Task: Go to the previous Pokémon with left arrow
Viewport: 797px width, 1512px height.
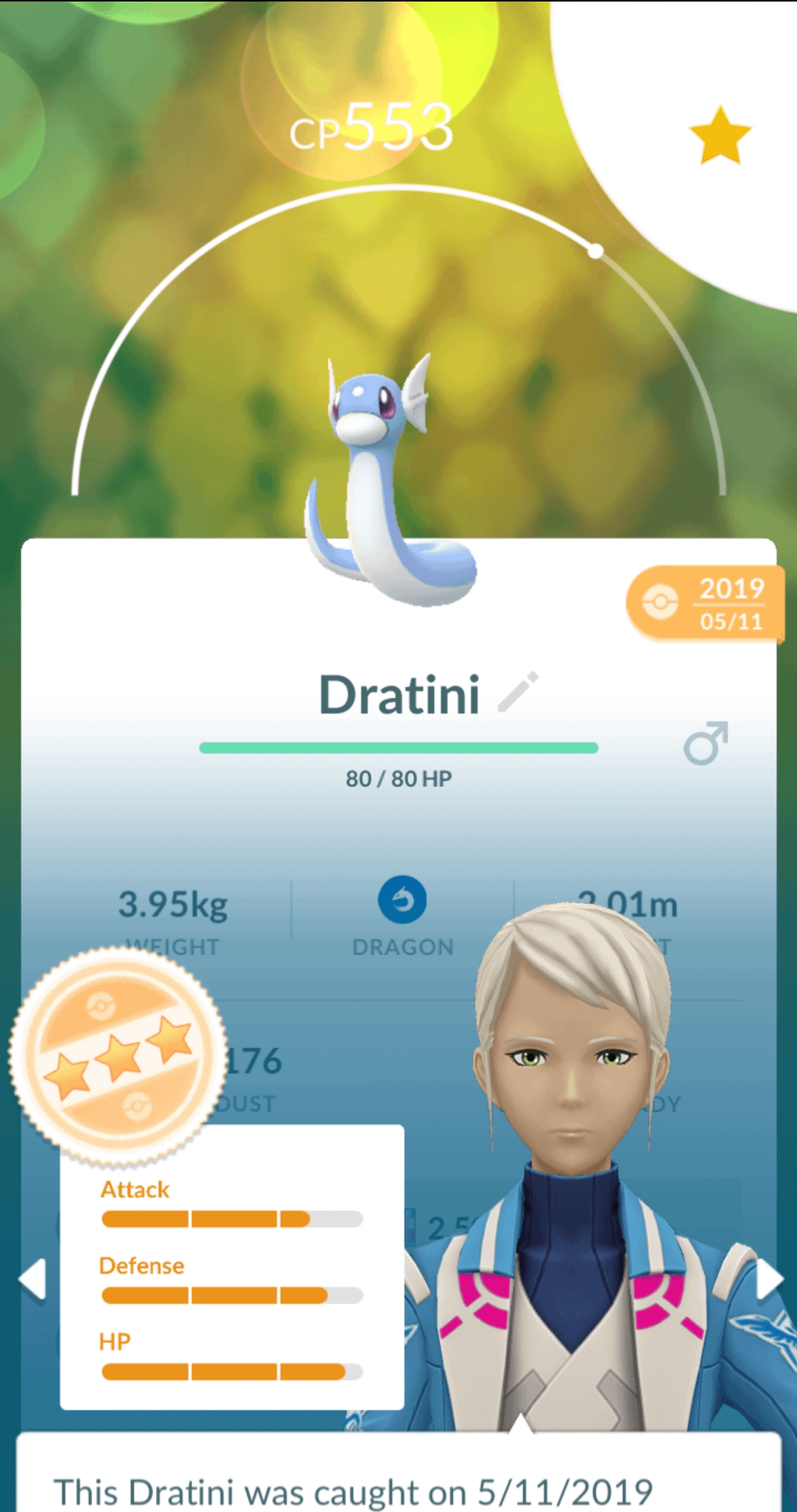Action: point(33,1279)
